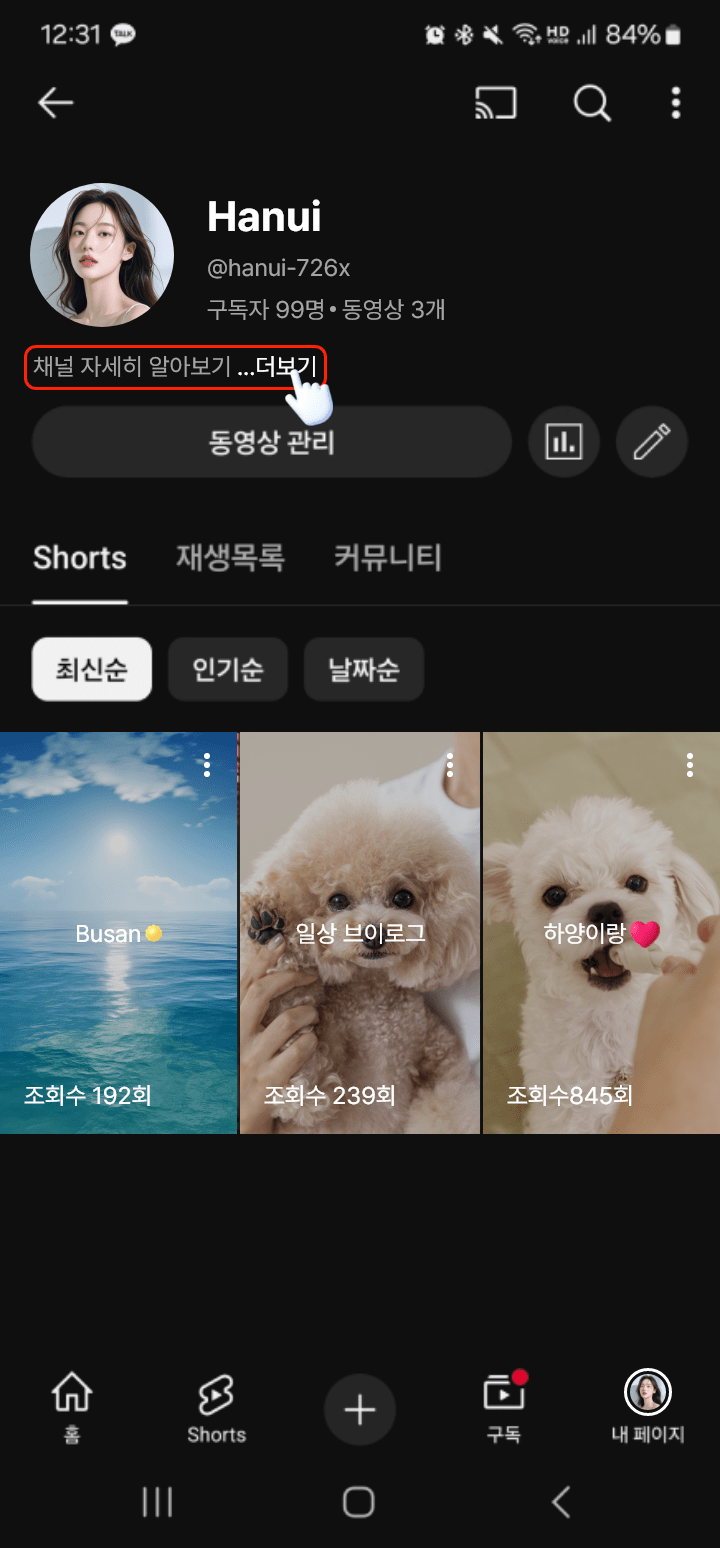The width and height of the screenshot is (720, 1548).
Task: Open the cast to device icon
Action: point(496,102)
